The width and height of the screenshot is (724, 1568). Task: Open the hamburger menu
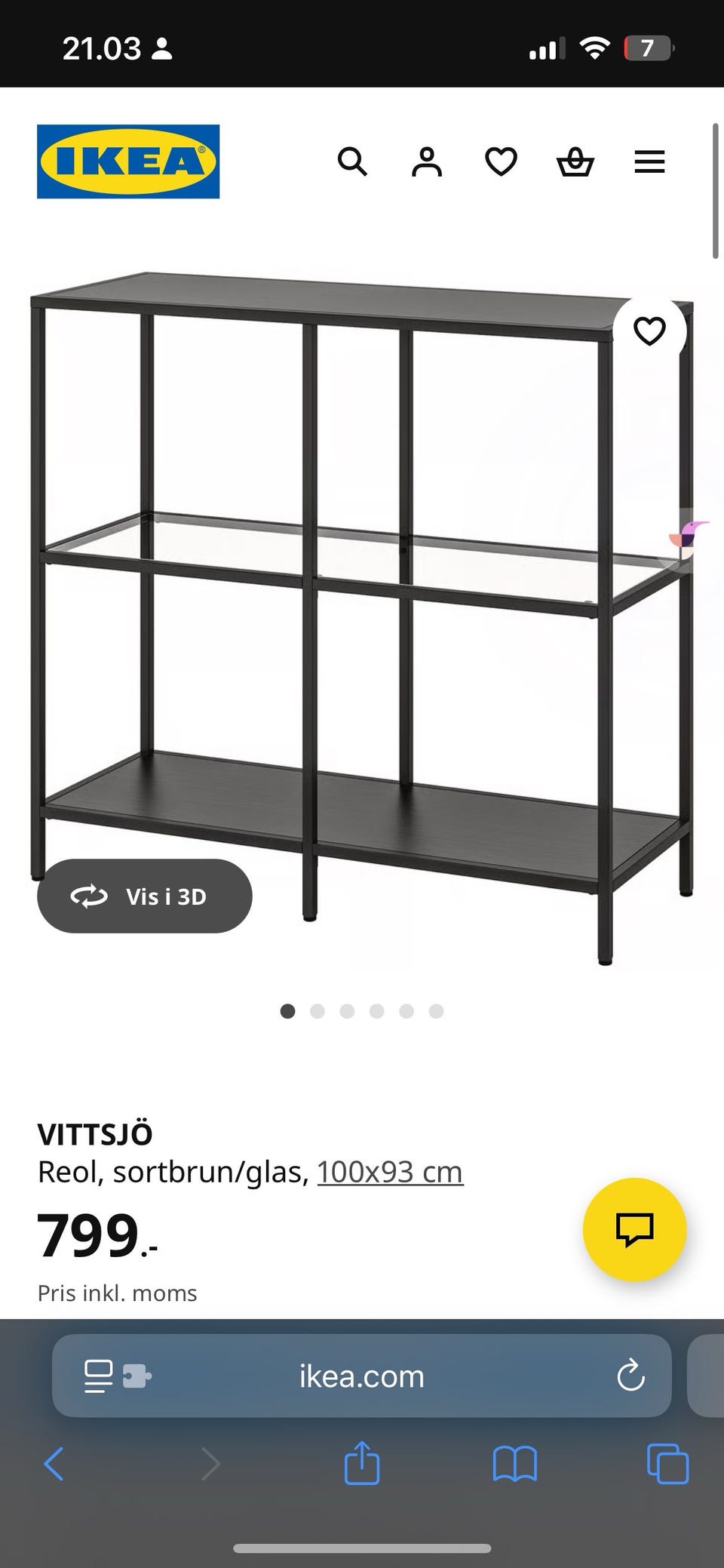649,161
